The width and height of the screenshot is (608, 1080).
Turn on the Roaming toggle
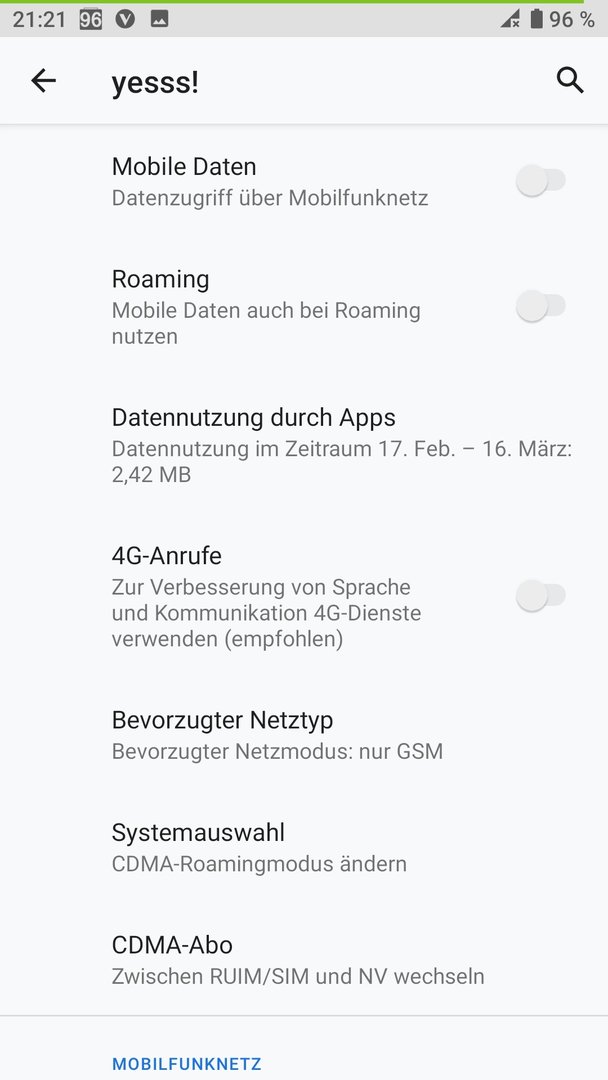click(x=541, y=307)
